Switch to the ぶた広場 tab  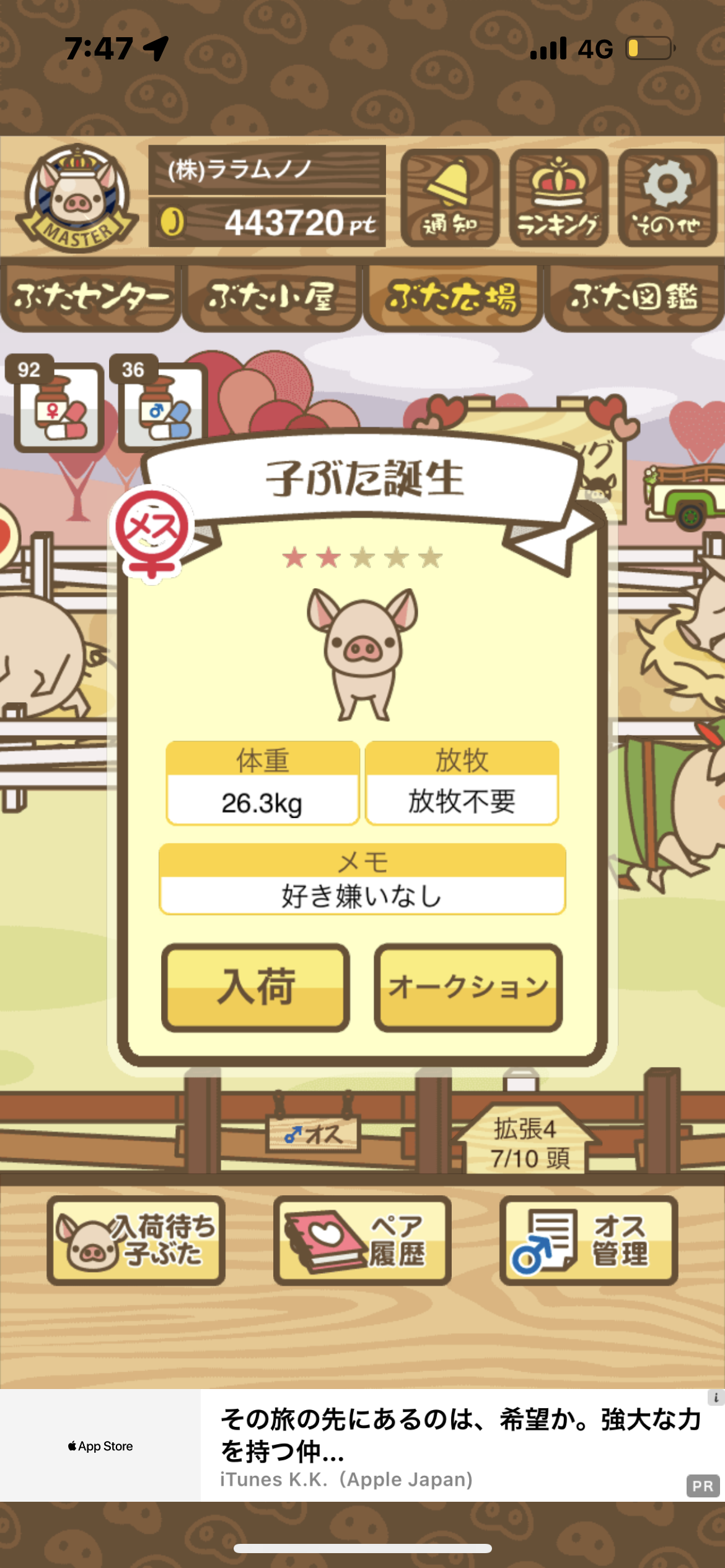(x=453, y=298)
